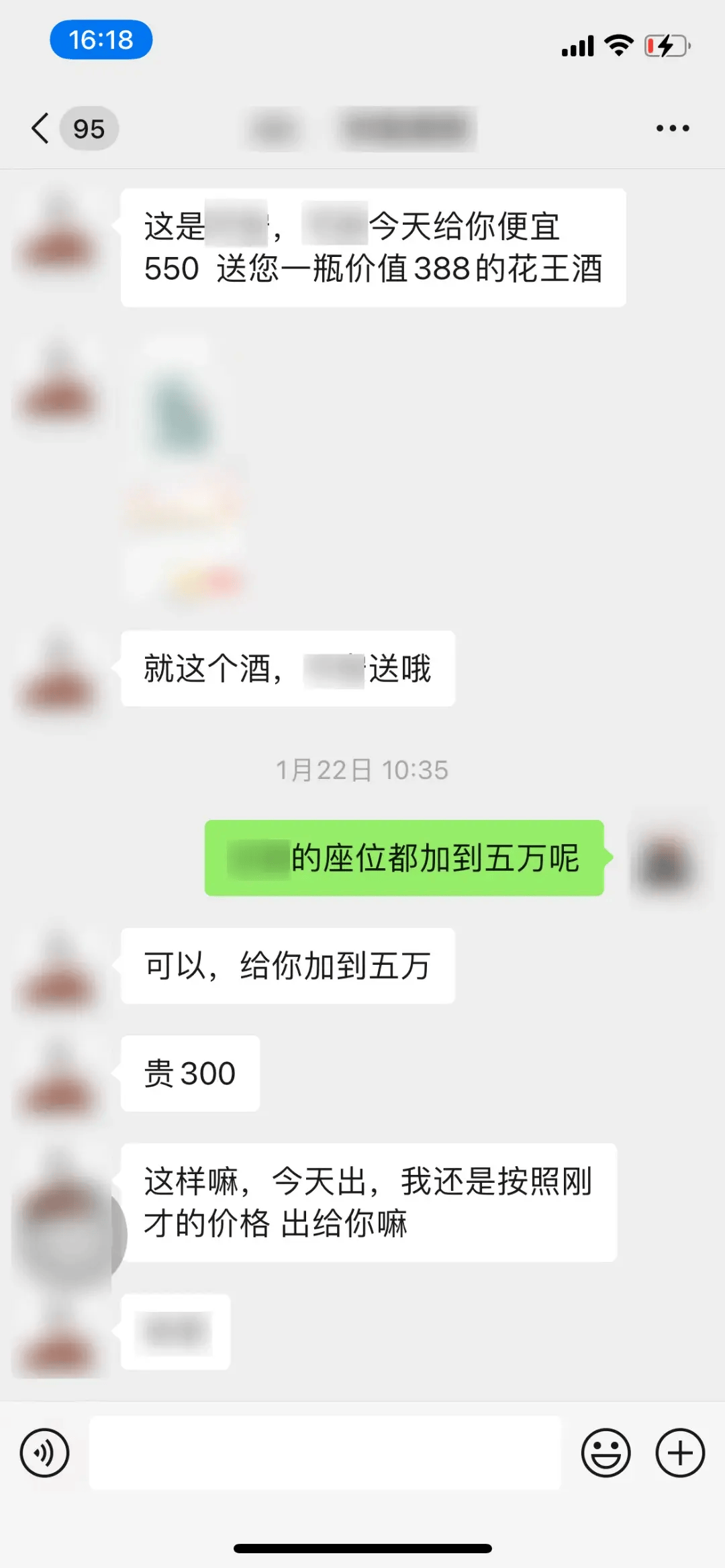
Task: Open the chat info overflow menu
Action: click(672, 128)
